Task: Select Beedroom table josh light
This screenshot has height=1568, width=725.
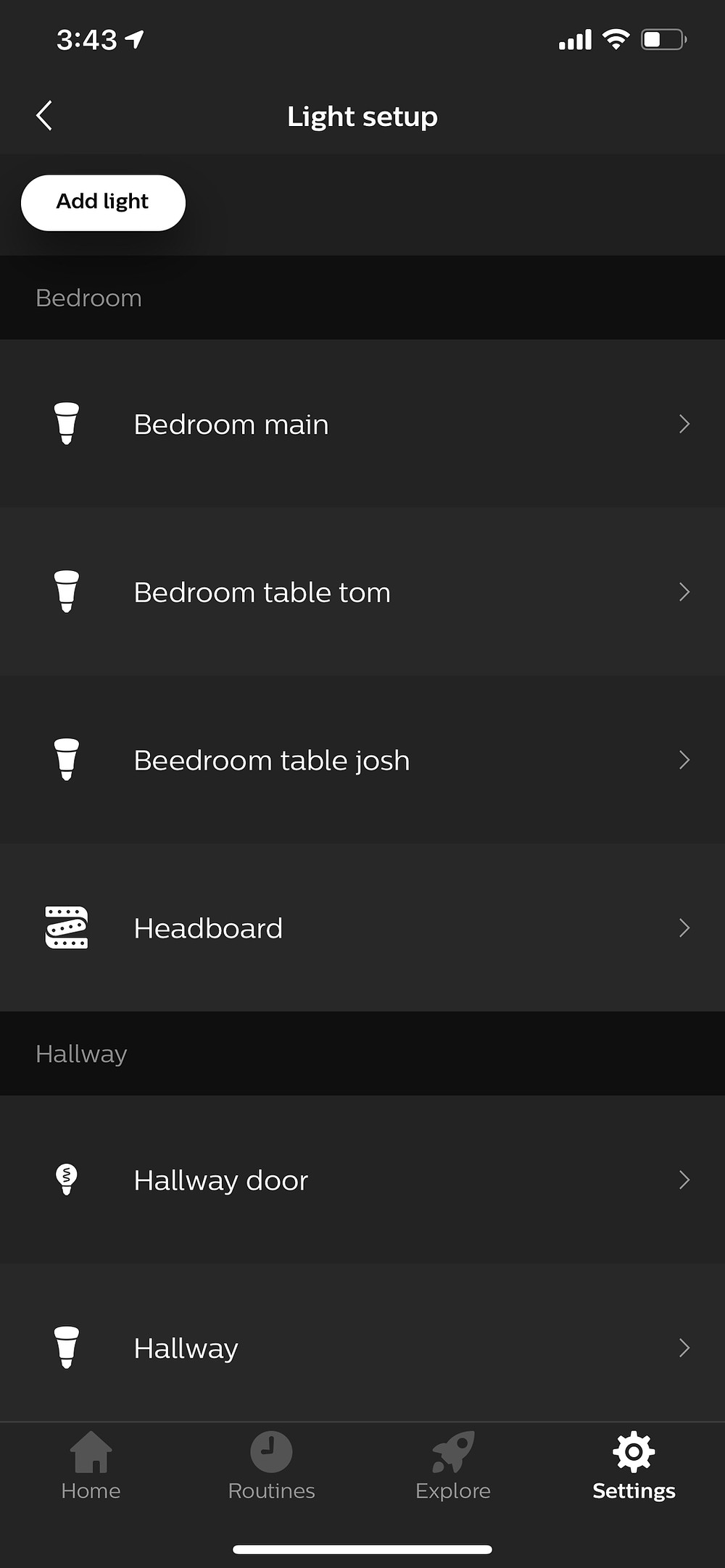Action: coord(362,760)
